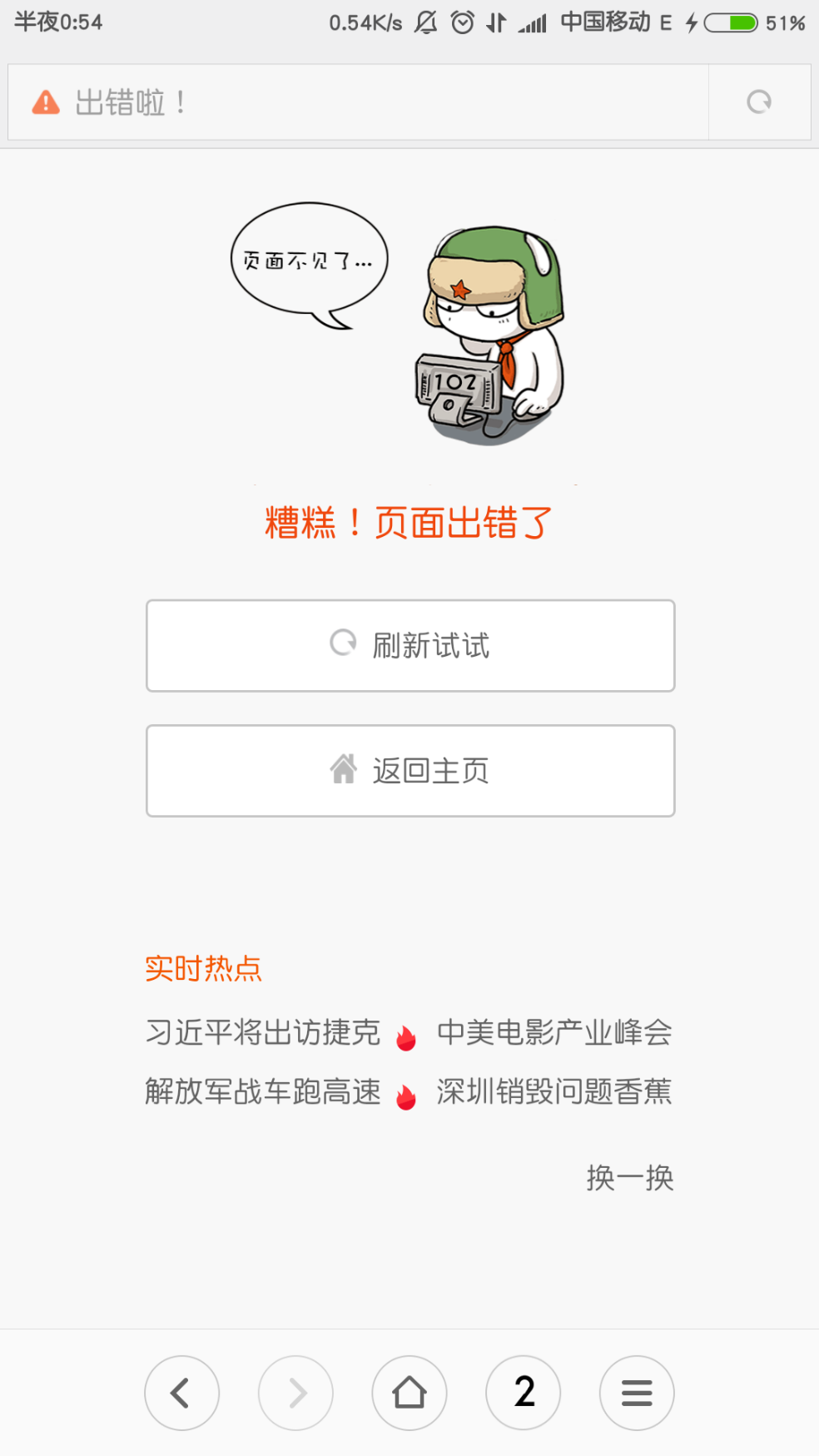Reload the page from the address bar icon
Viewport: 819px width, 1456px height.
click(x=759, y=102)
